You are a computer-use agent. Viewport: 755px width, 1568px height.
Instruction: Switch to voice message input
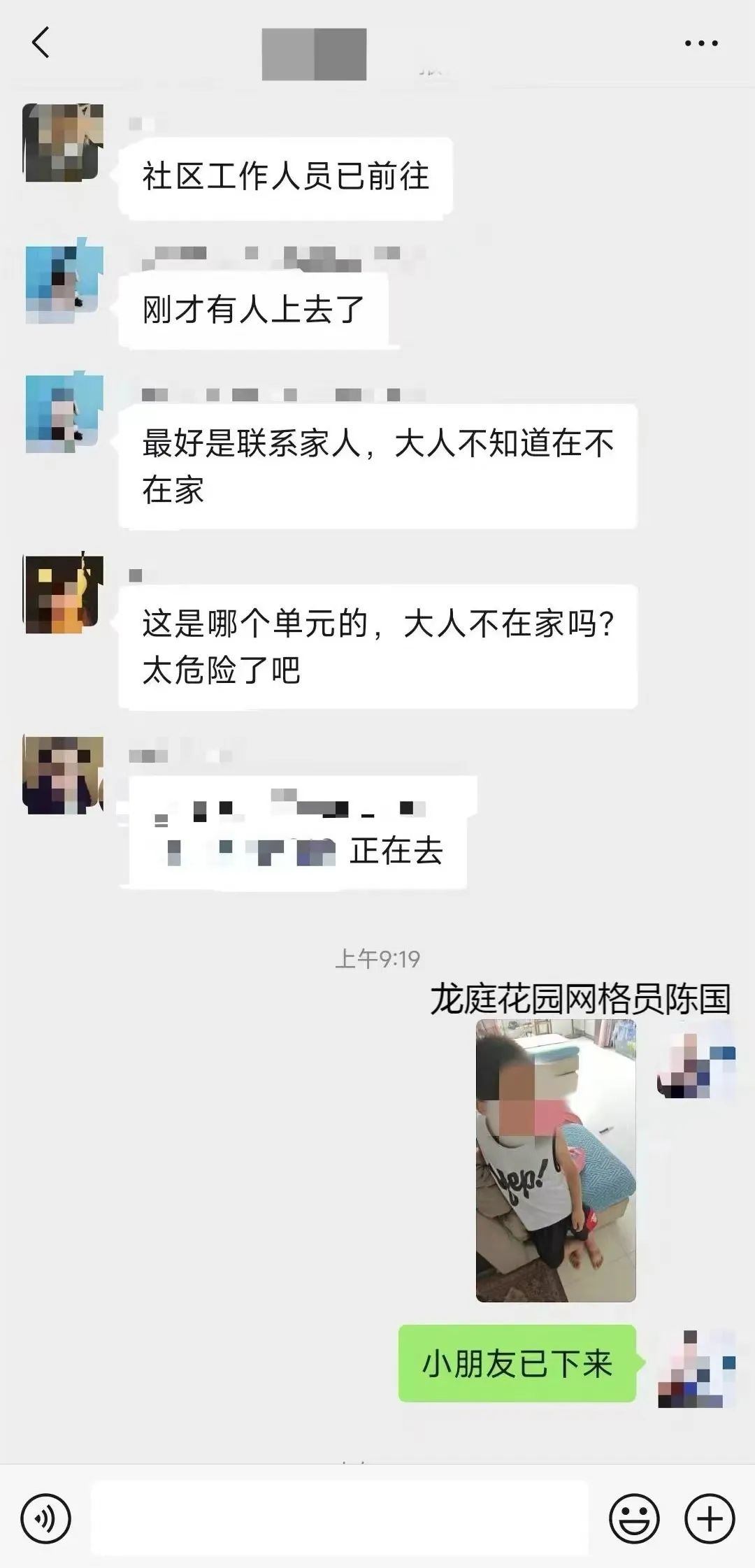tap(45, 1518)
